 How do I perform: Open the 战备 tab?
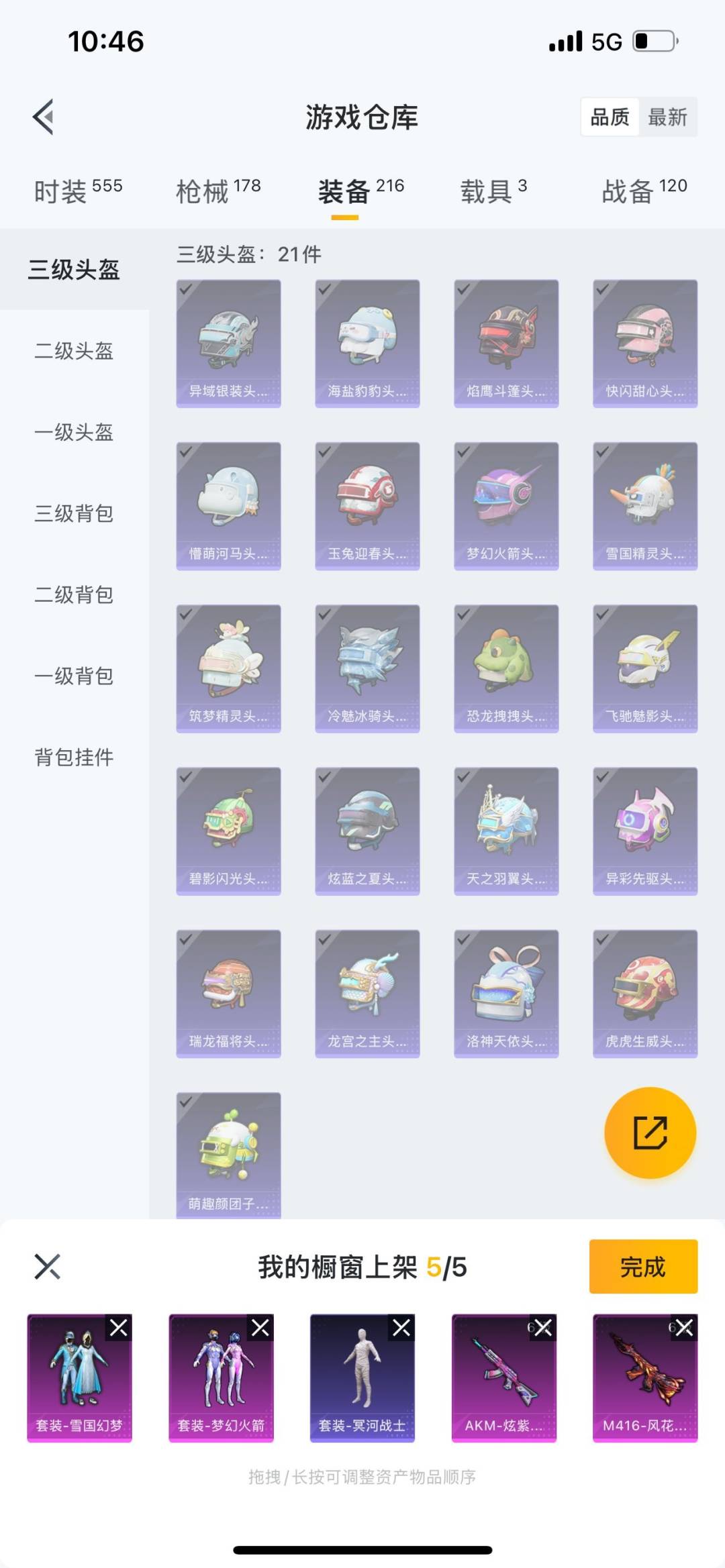click(x=643, y=191)
